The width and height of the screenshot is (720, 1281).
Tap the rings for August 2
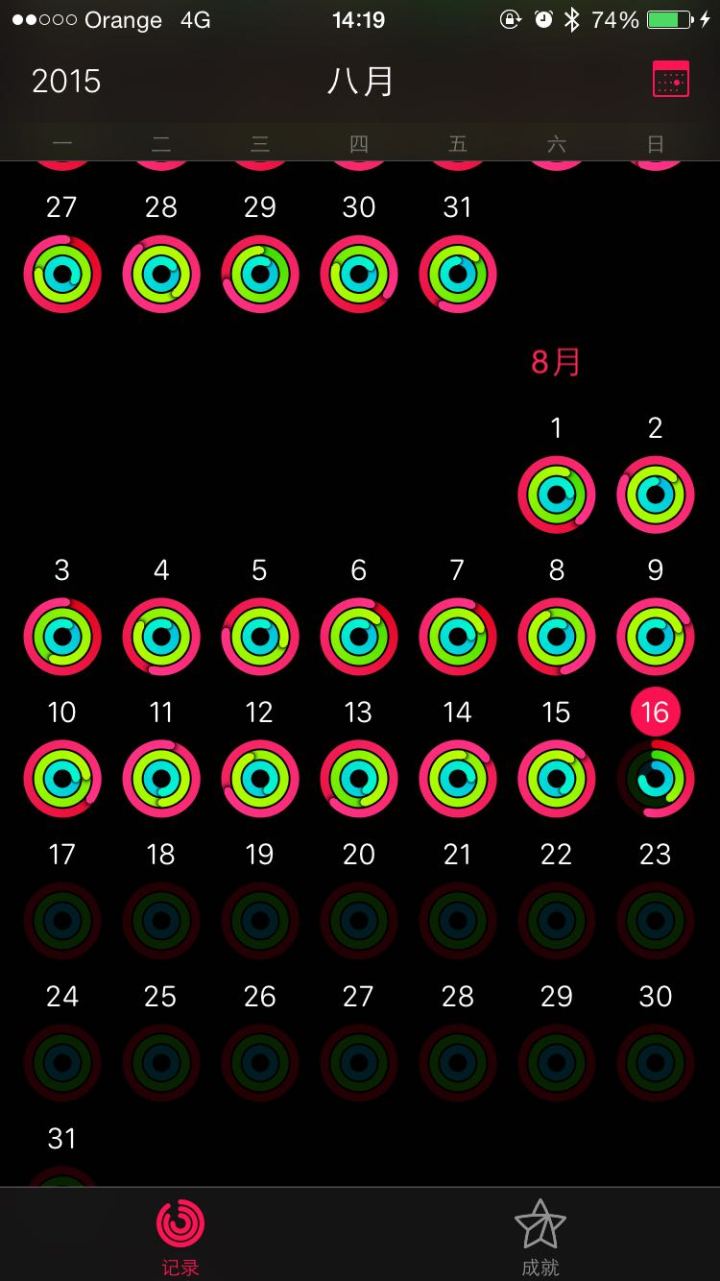coord(655,493)
